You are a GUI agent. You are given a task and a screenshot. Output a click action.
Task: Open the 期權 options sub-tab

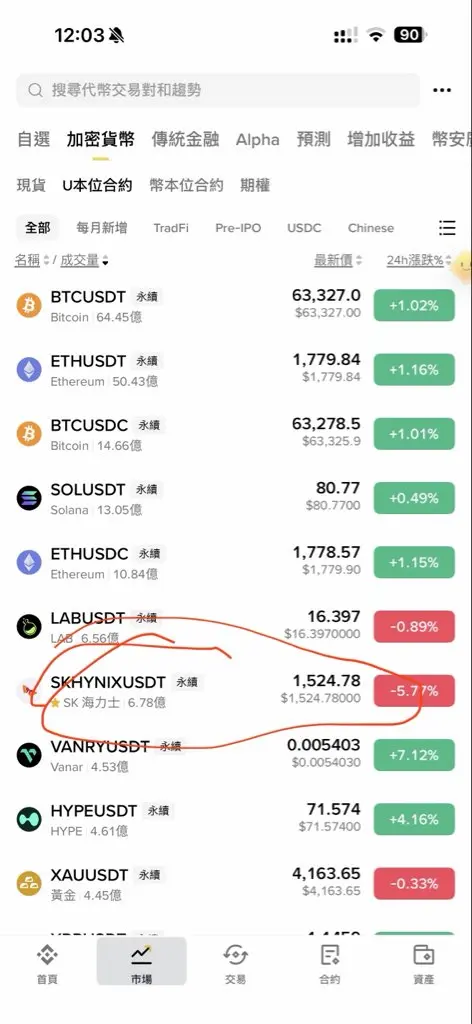pos(255,185)
